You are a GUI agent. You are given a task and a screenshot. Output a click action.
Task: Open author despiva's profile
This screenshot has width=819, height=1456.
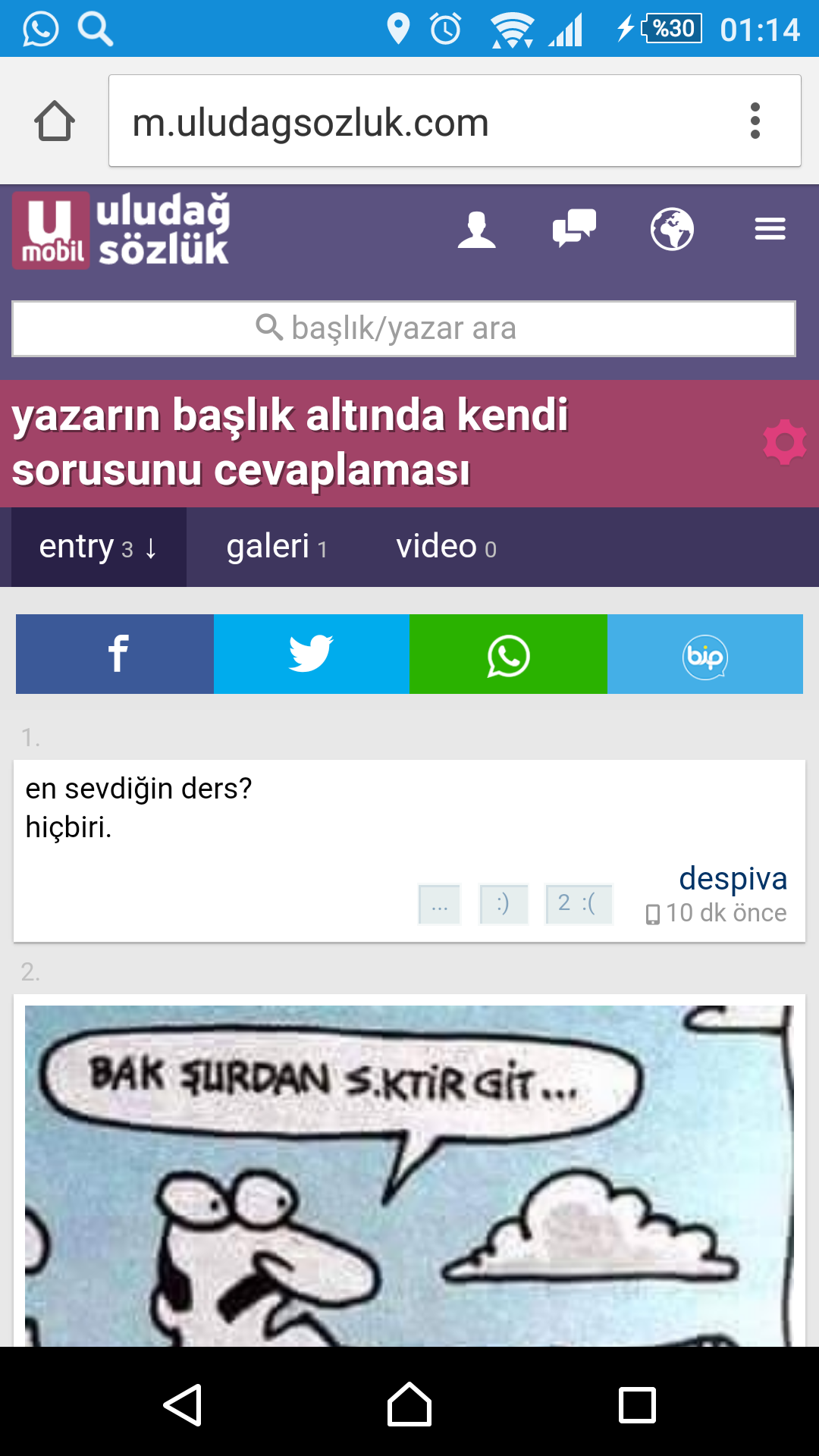[733, 878]
